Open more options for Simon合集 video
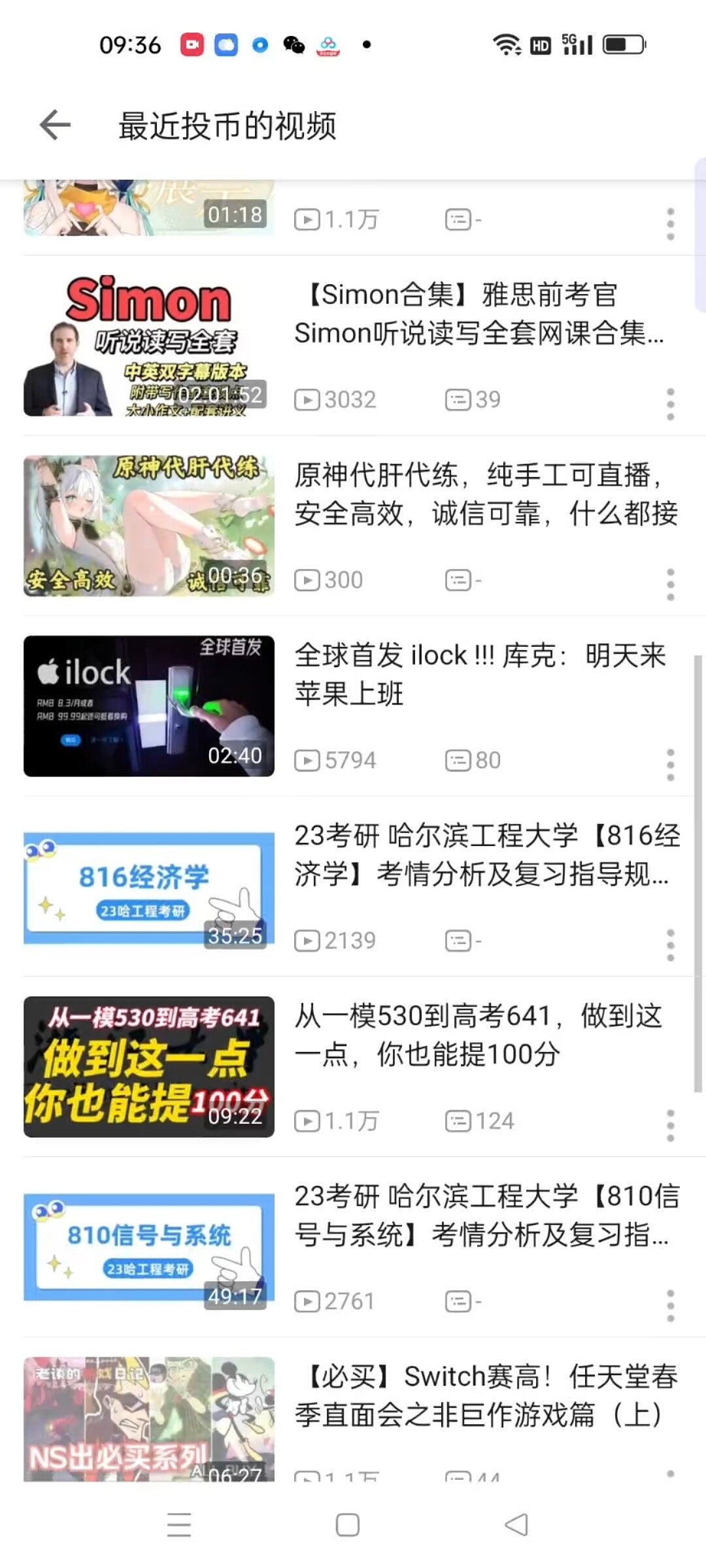Image resolution: width=706 pixels, height=1568 pixels. click(670, 404)
